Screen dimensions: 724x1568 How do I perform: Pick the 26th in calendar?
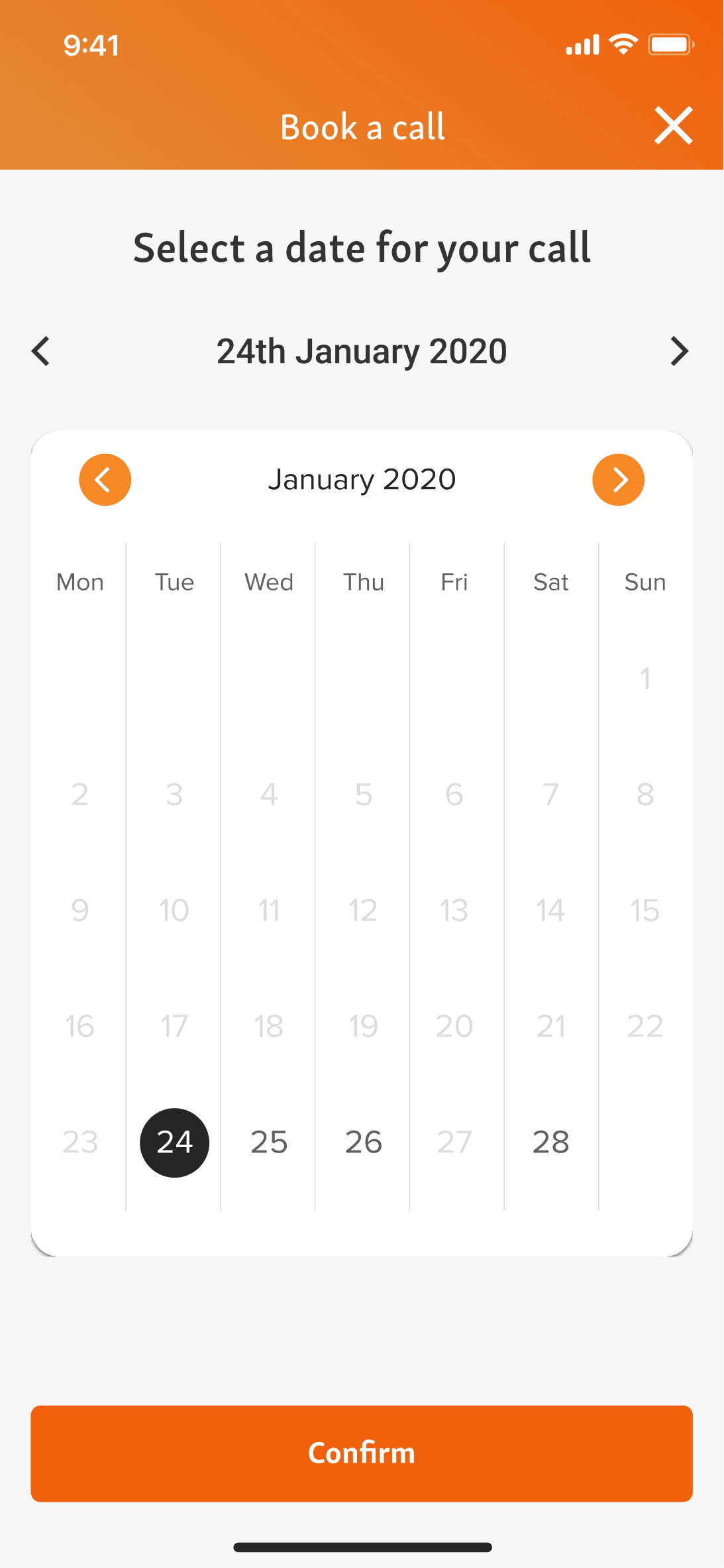click(x=364, y=1143)
